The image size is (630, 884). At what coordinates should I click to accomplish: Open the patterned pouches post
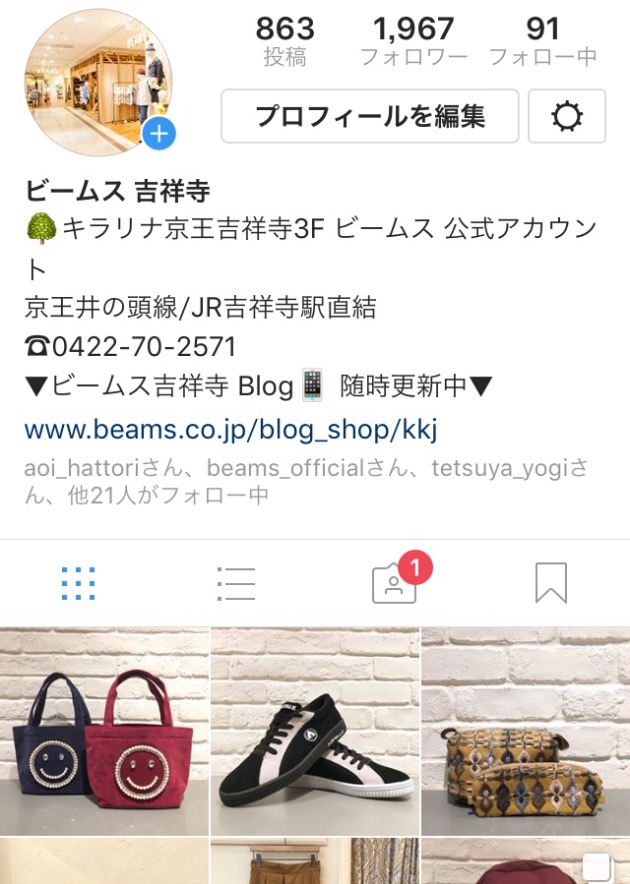coord(525,731)
